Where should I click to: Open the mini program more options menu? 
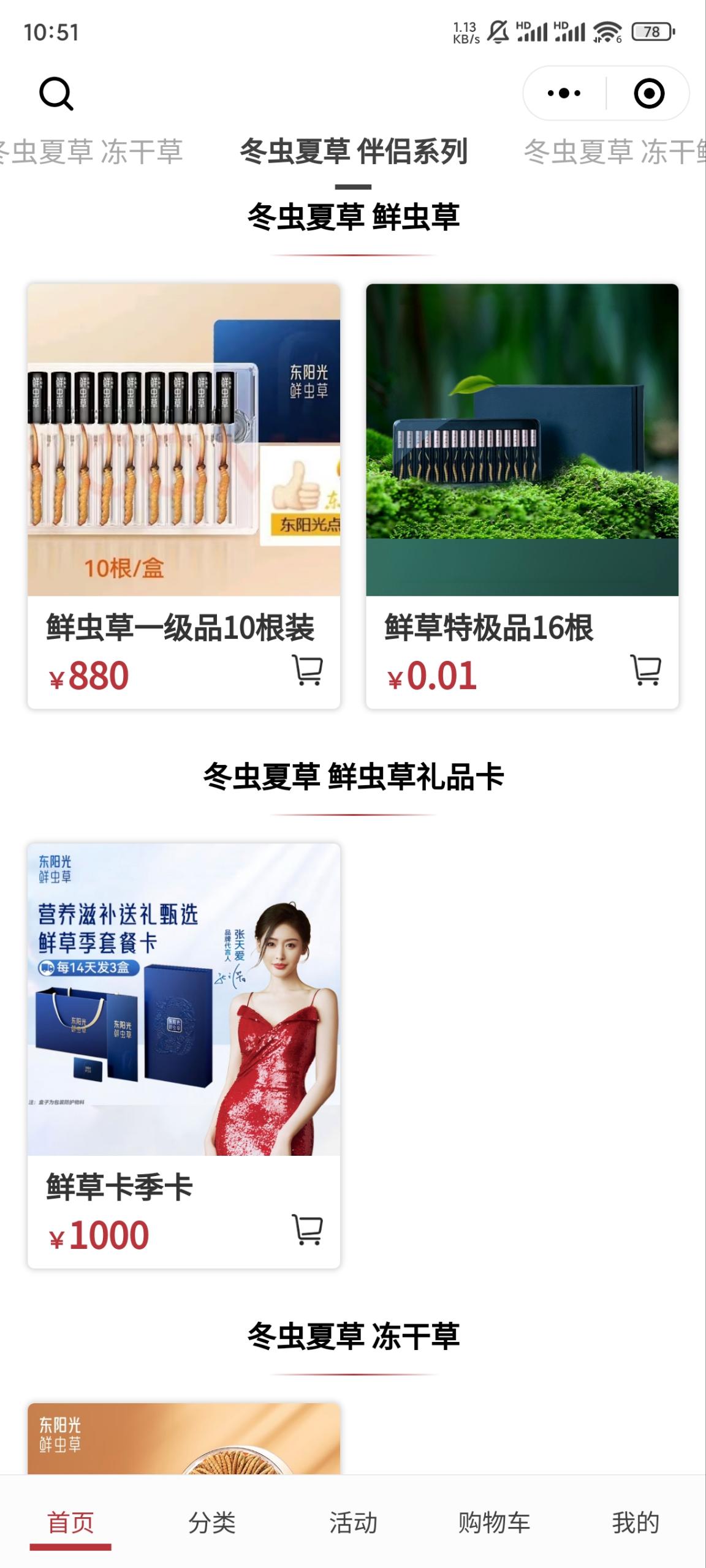pyautogui.click(x=564, y=94)
